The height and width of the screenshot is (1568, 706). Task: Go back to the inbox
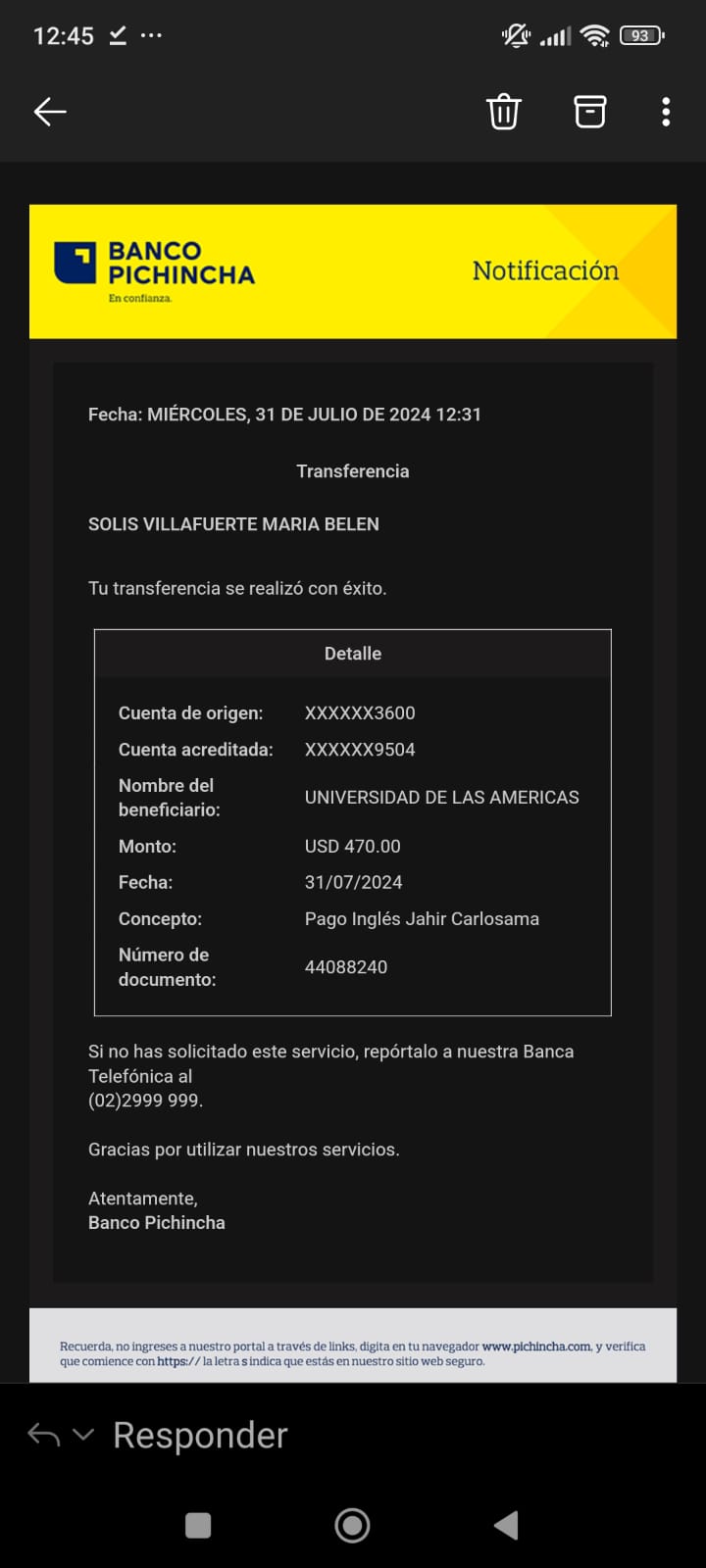tap(50, 112)
